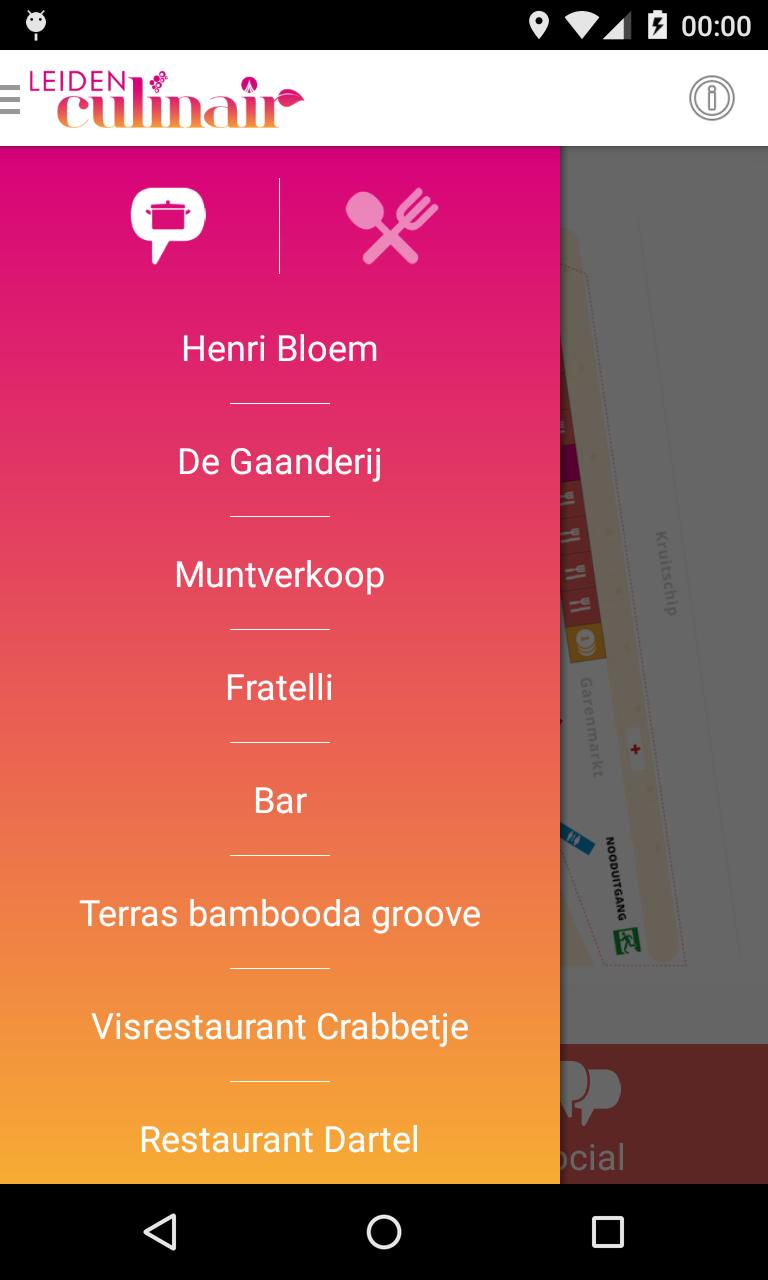Select De Gaanderij
Screen dimensions: 768x1280
[x=280, y=462]
